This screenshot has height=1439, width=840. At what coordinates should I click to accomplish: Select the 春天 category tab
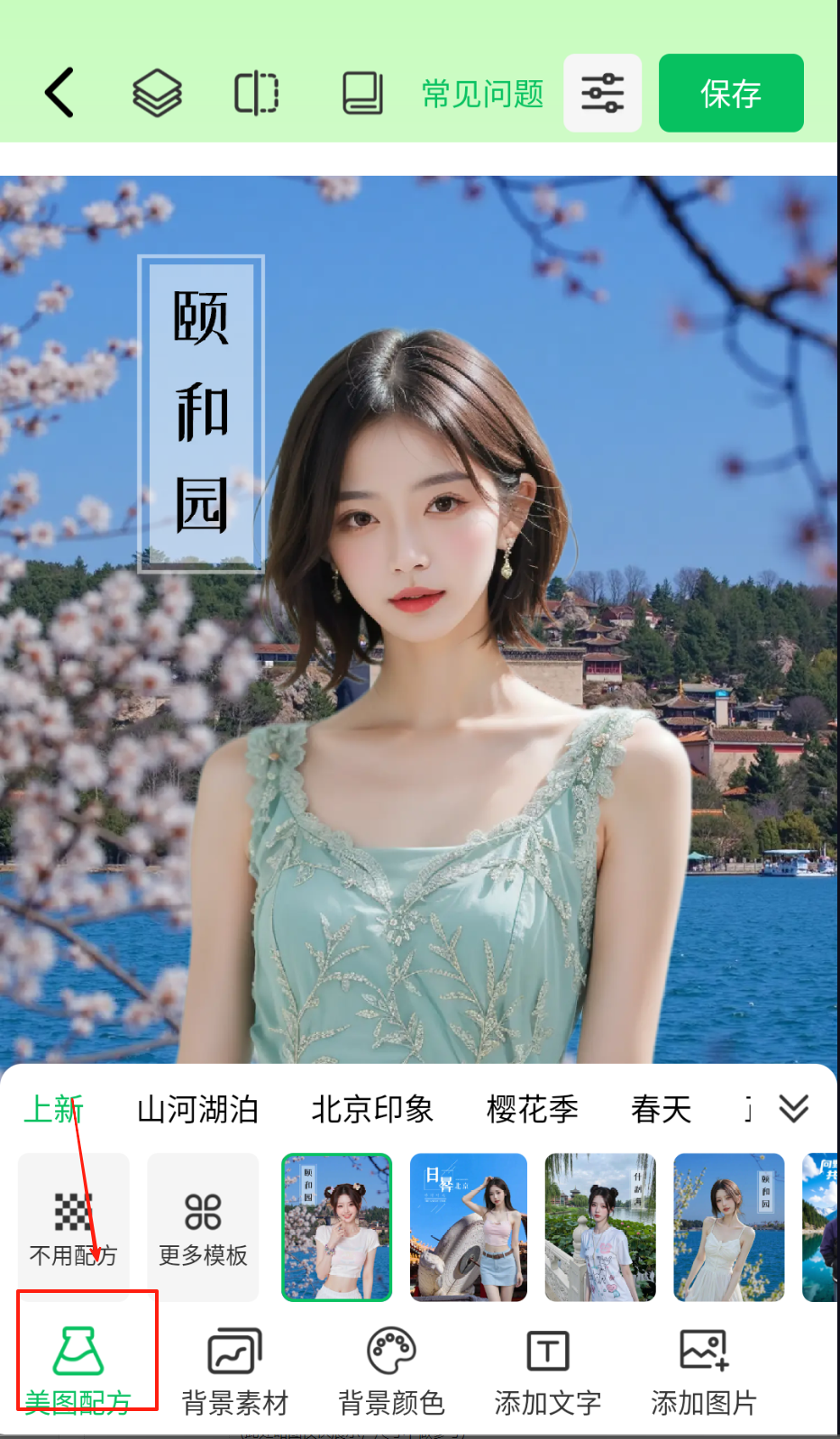tap(661, 1109)
